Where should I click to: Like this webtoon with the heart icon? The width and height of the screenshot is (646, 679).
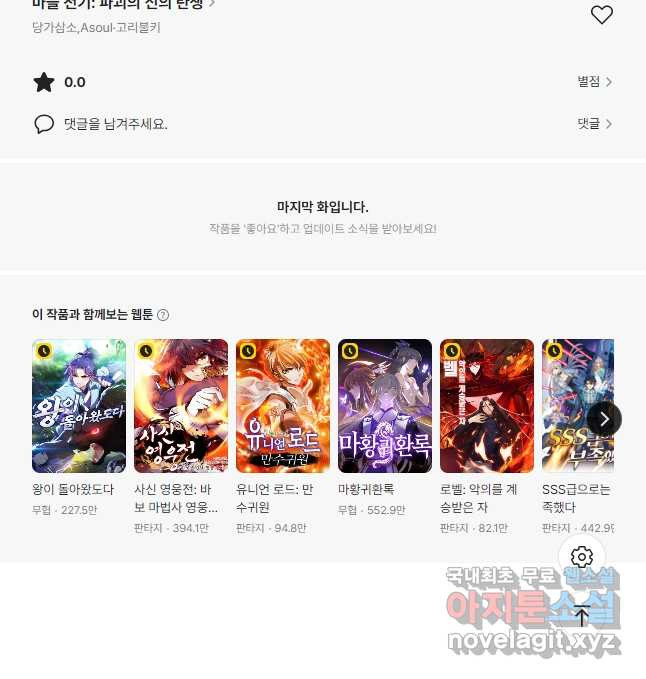coord(601,14)
